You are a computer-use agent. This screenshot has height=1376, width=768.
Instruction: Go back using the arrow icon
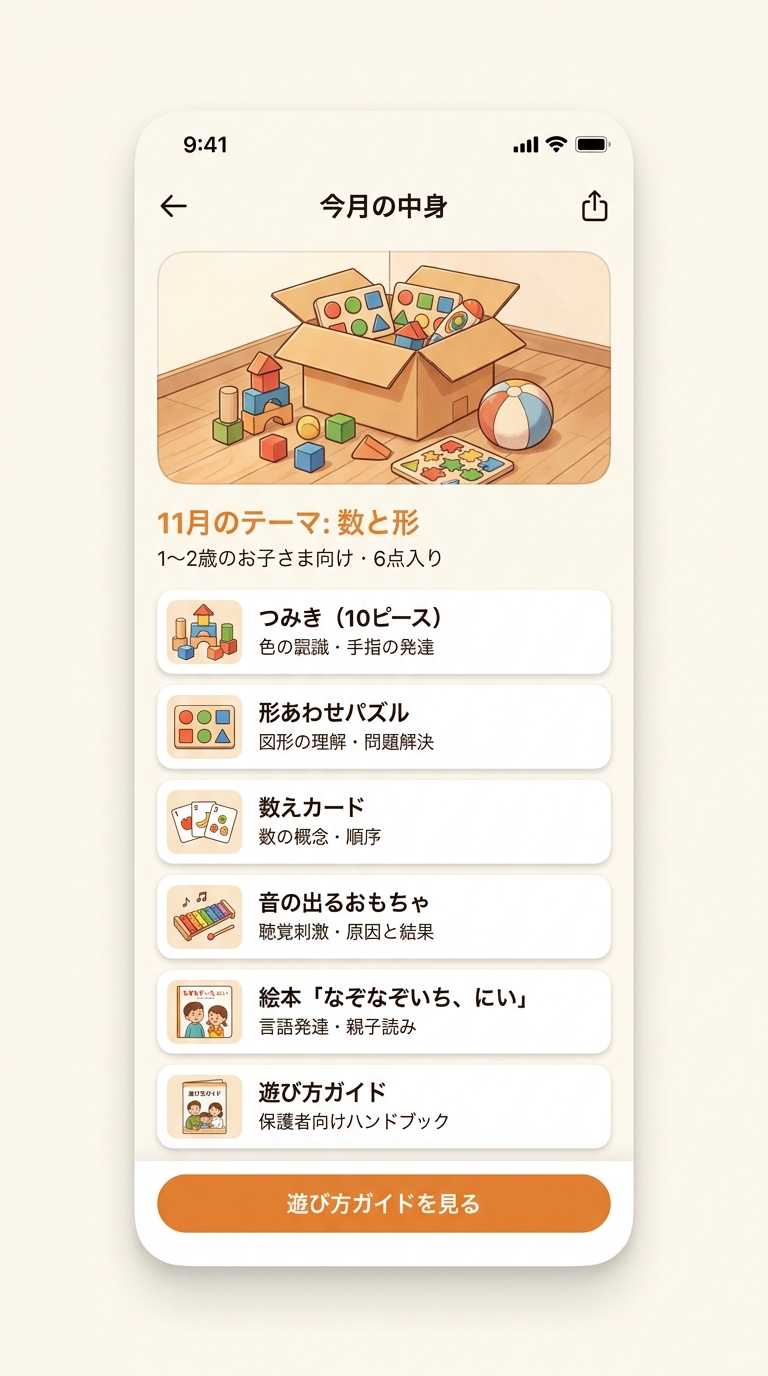click(x=173, y=205)
